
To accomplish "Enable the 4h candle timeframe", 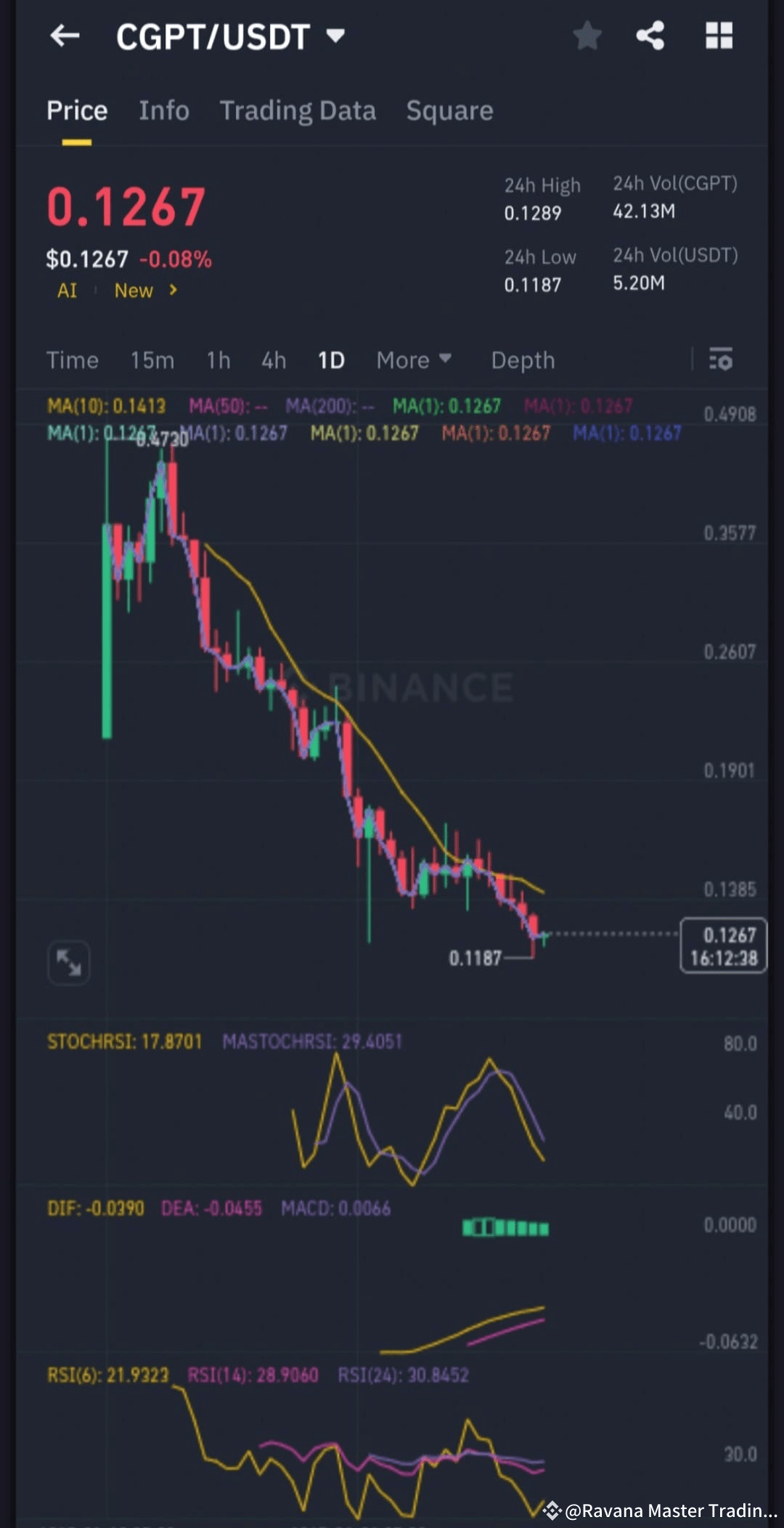I will point(273,359).
